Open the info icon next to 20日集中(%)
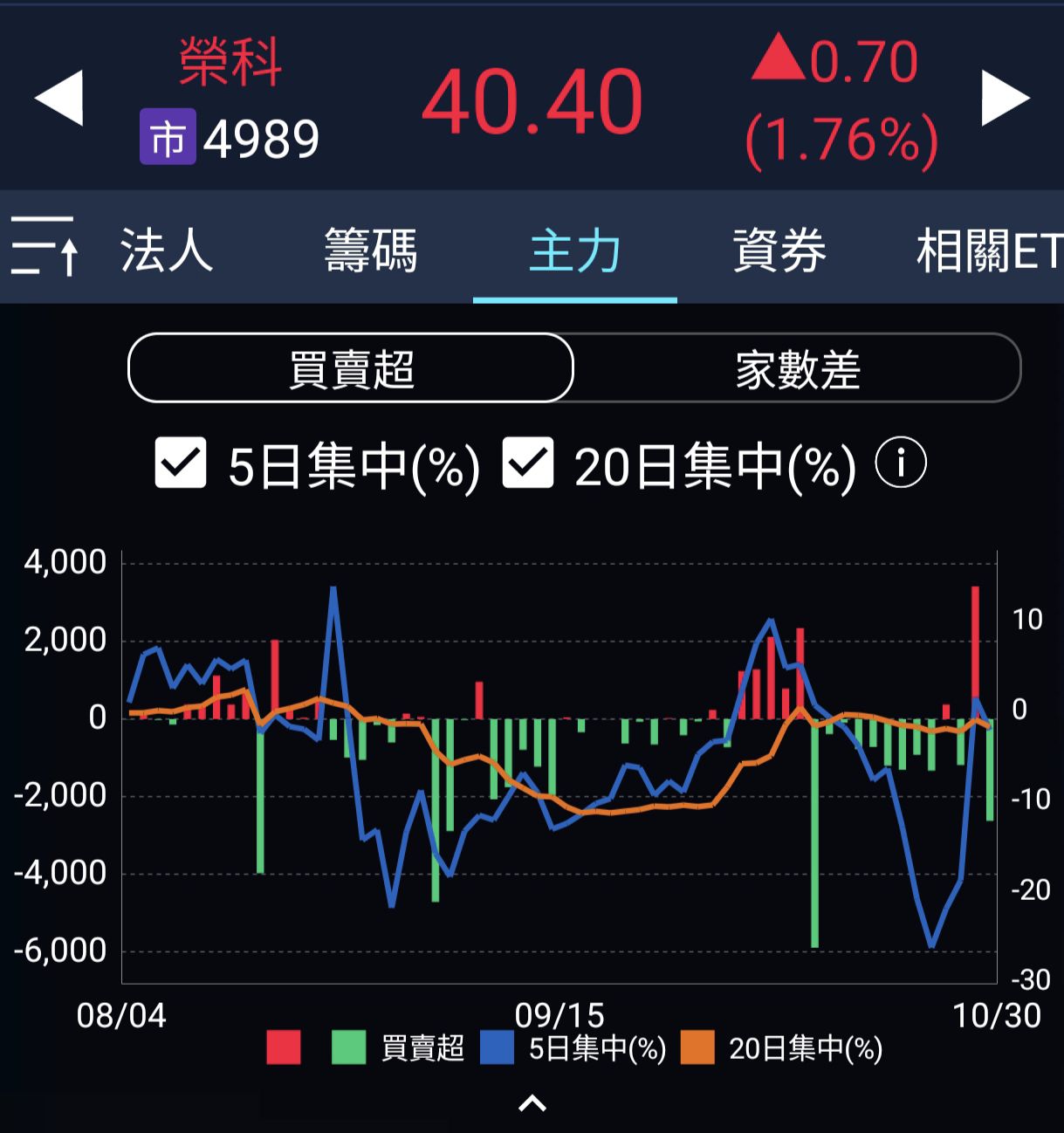 coord(900,463)
